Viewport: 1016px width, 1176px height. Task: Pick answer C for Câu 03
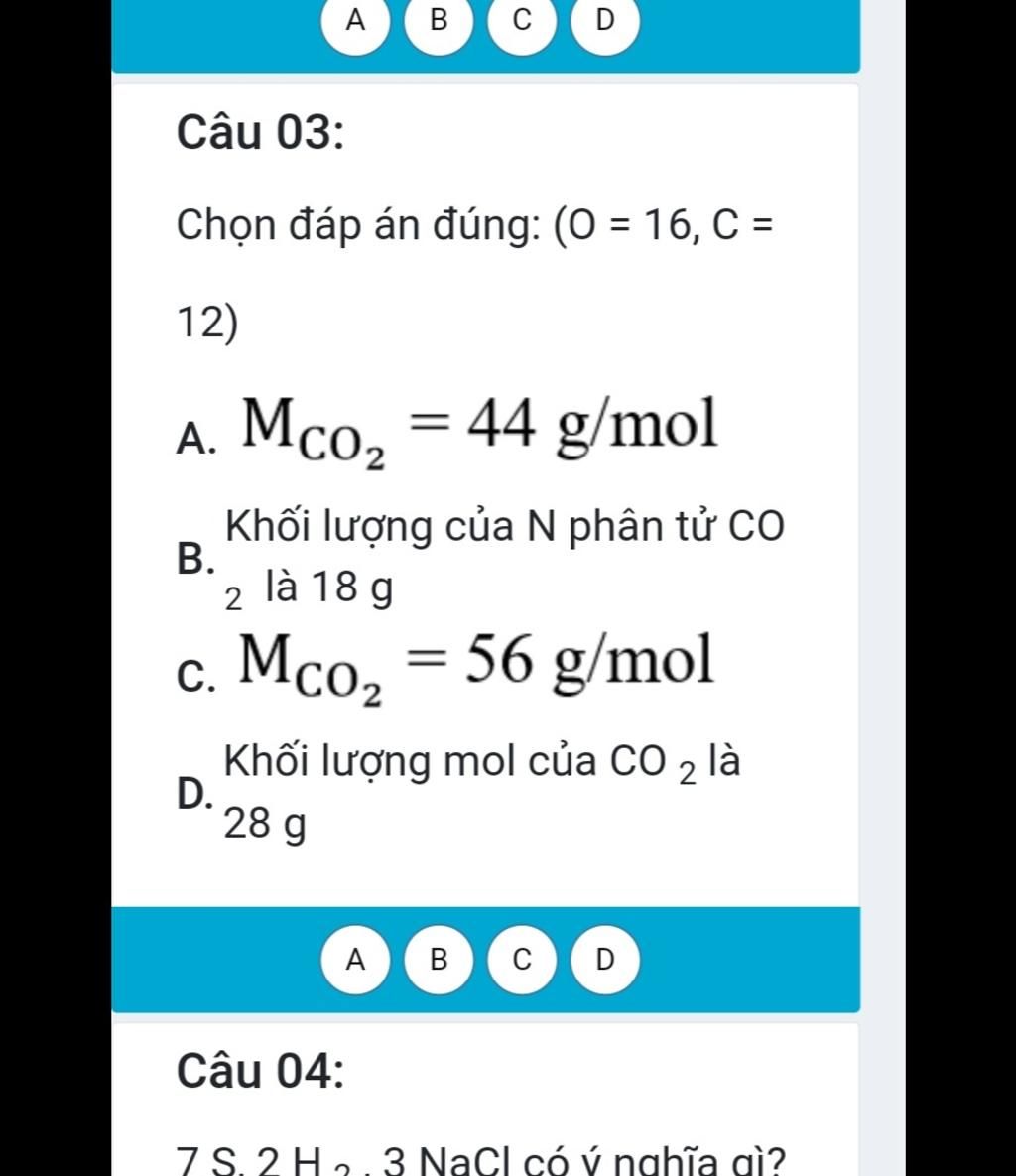[x=523, y=959]
